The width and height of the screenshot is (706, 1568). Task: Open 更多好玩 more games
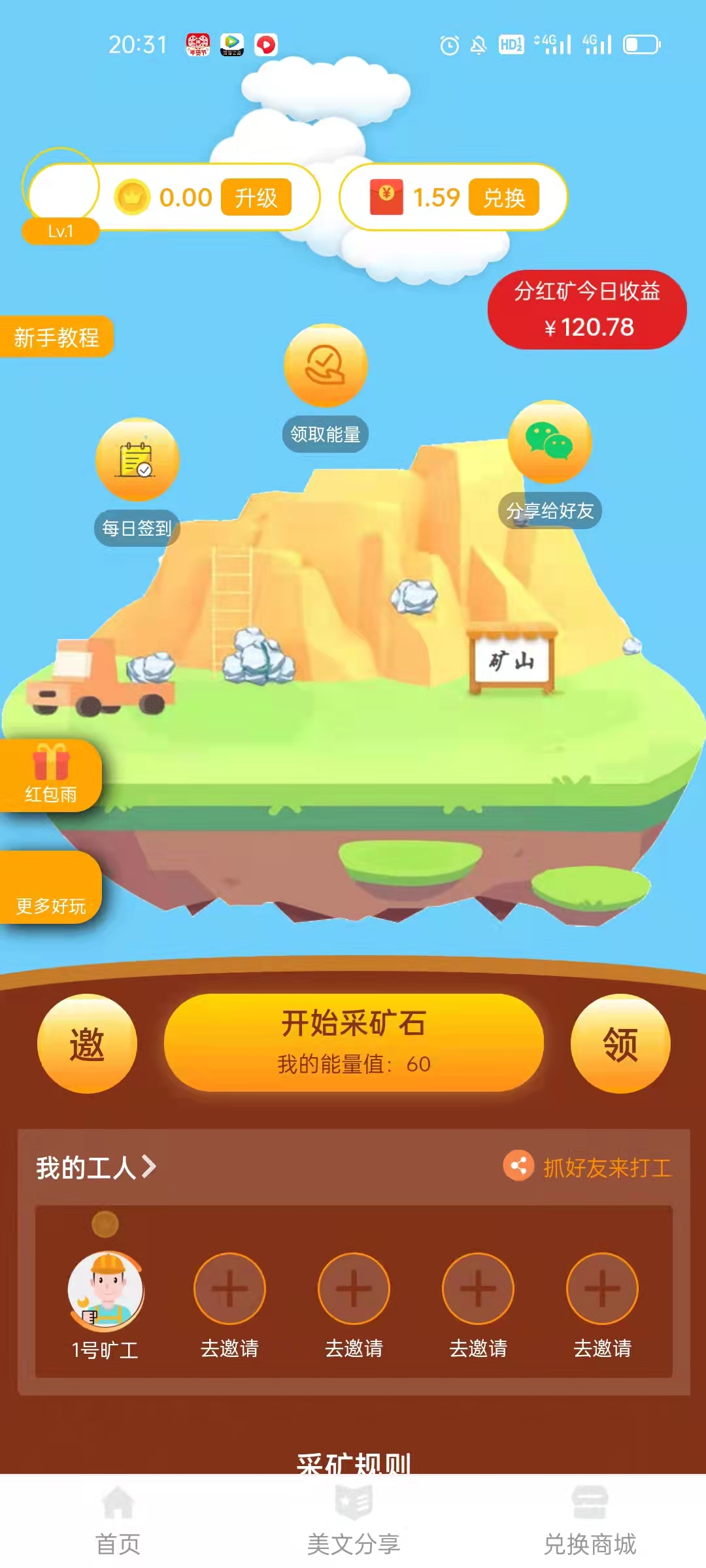pos(50,889)
